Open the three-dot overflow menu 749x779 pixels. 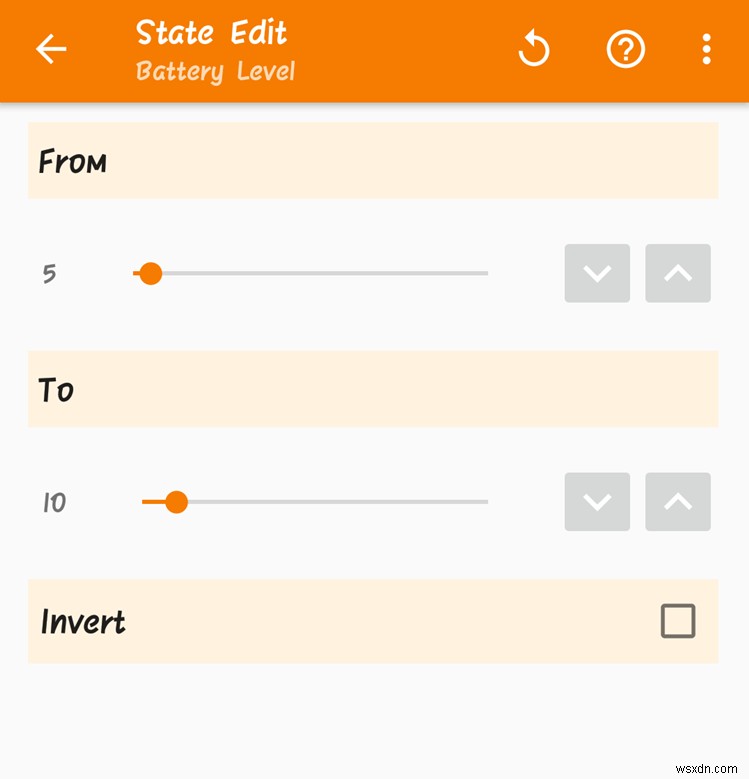tap(706, 49)
